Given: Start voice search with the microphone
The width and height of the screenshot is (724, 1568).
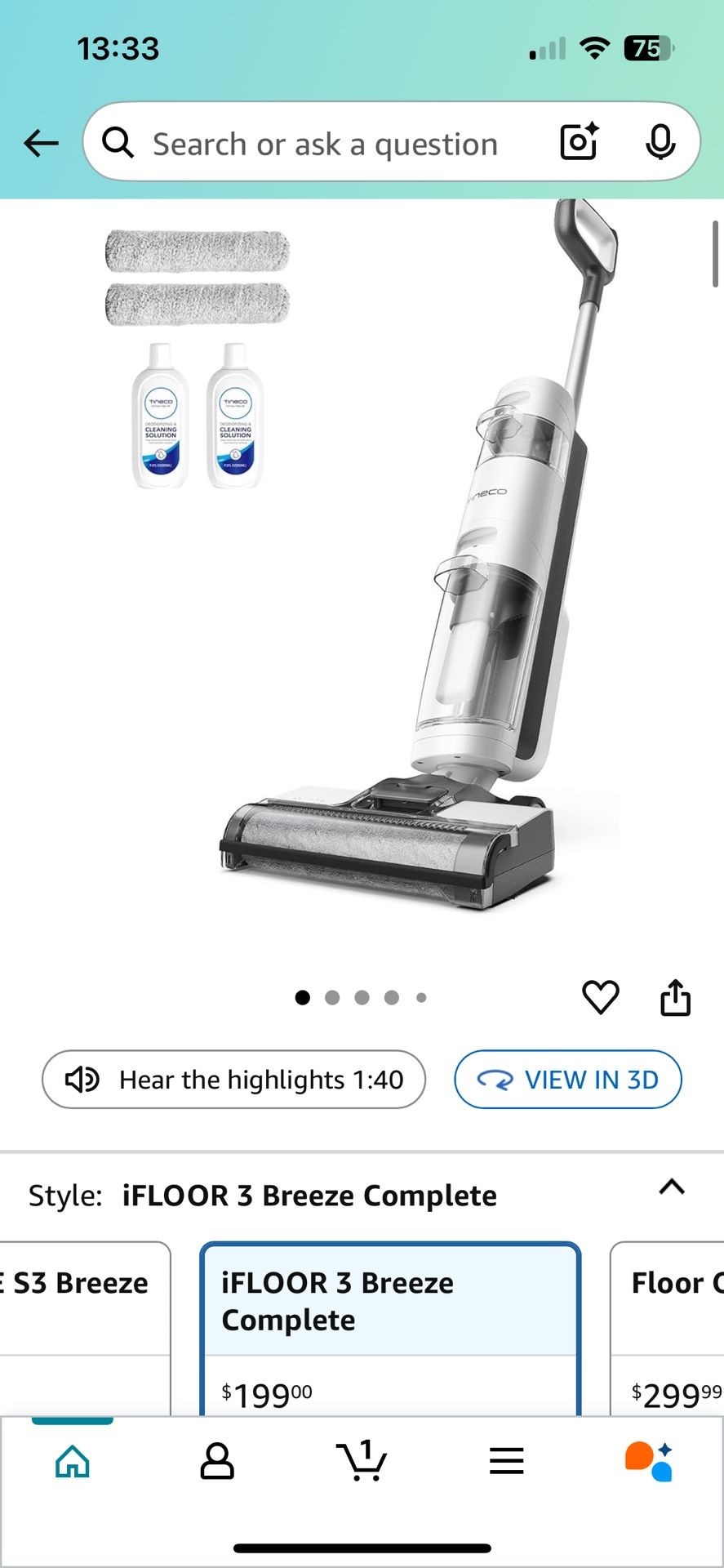Looking at the screenshot, I should pyautogui.click(x=660, y=143).
